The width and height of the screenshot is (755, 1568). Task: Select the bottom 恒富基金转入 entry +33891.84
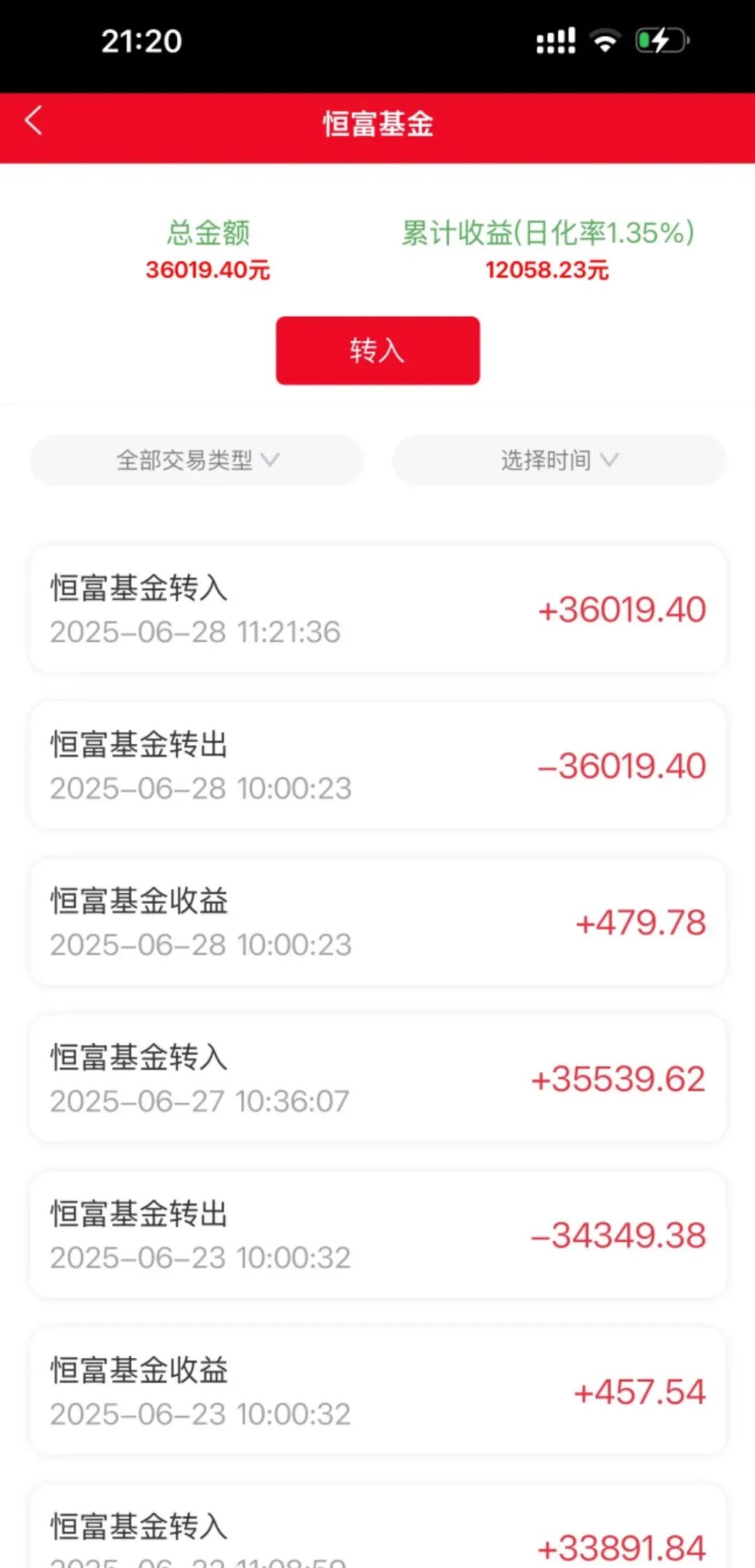click(x=377, y=1530)
